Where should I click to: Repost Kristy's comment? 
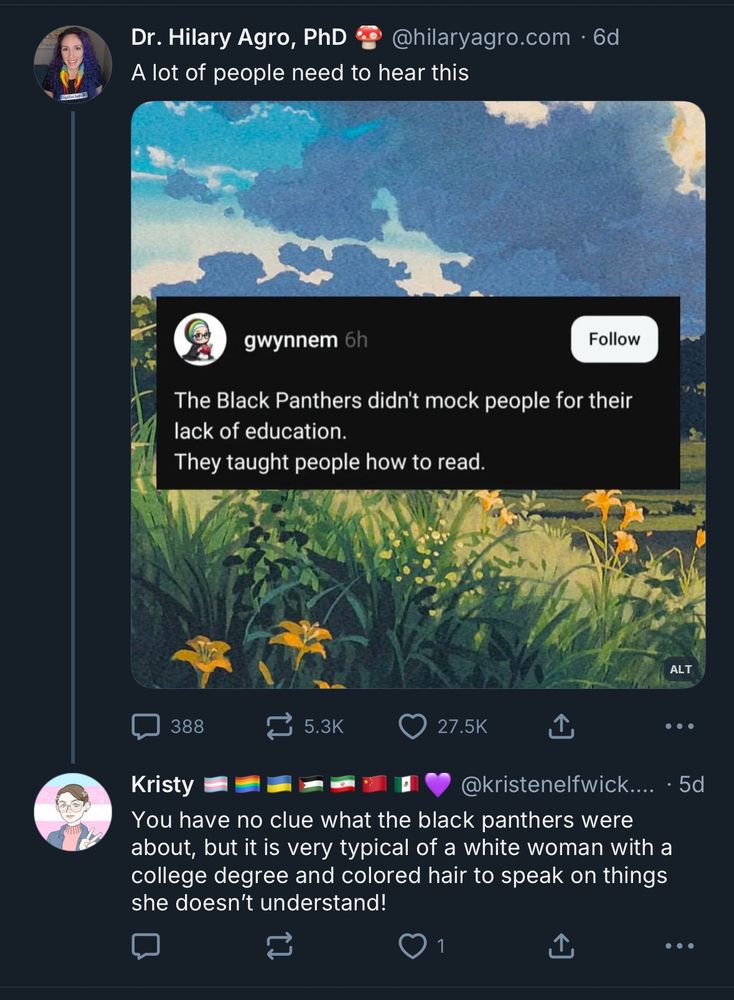[x=280, y=944]
